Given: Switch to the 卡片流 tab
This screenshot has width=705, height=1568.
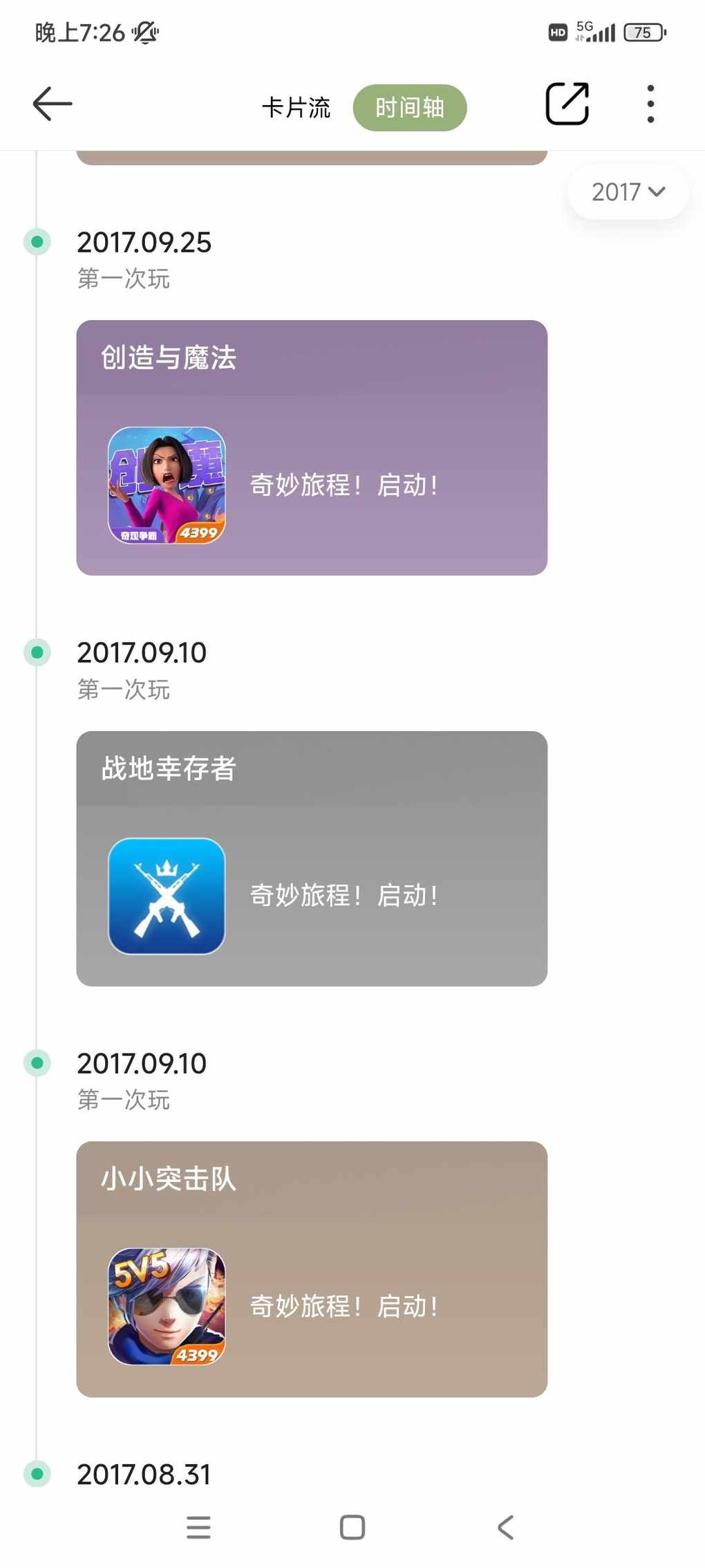Looking at the screenshot, I should click(296, 108).
